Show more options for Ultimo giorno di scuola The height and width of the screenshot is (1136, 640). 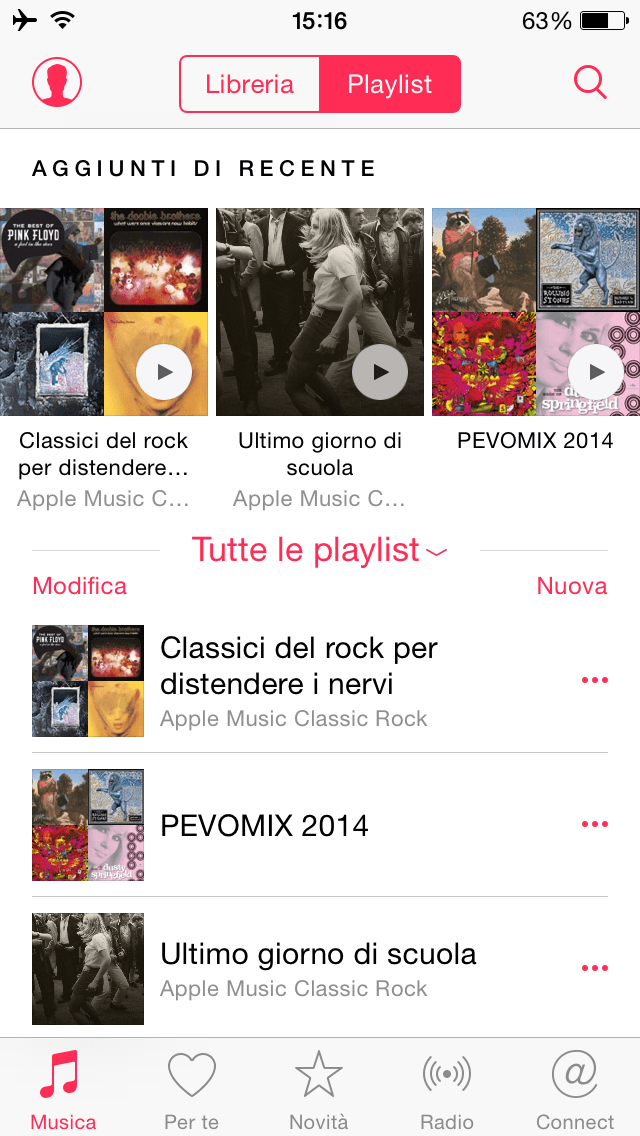(594, 968)
